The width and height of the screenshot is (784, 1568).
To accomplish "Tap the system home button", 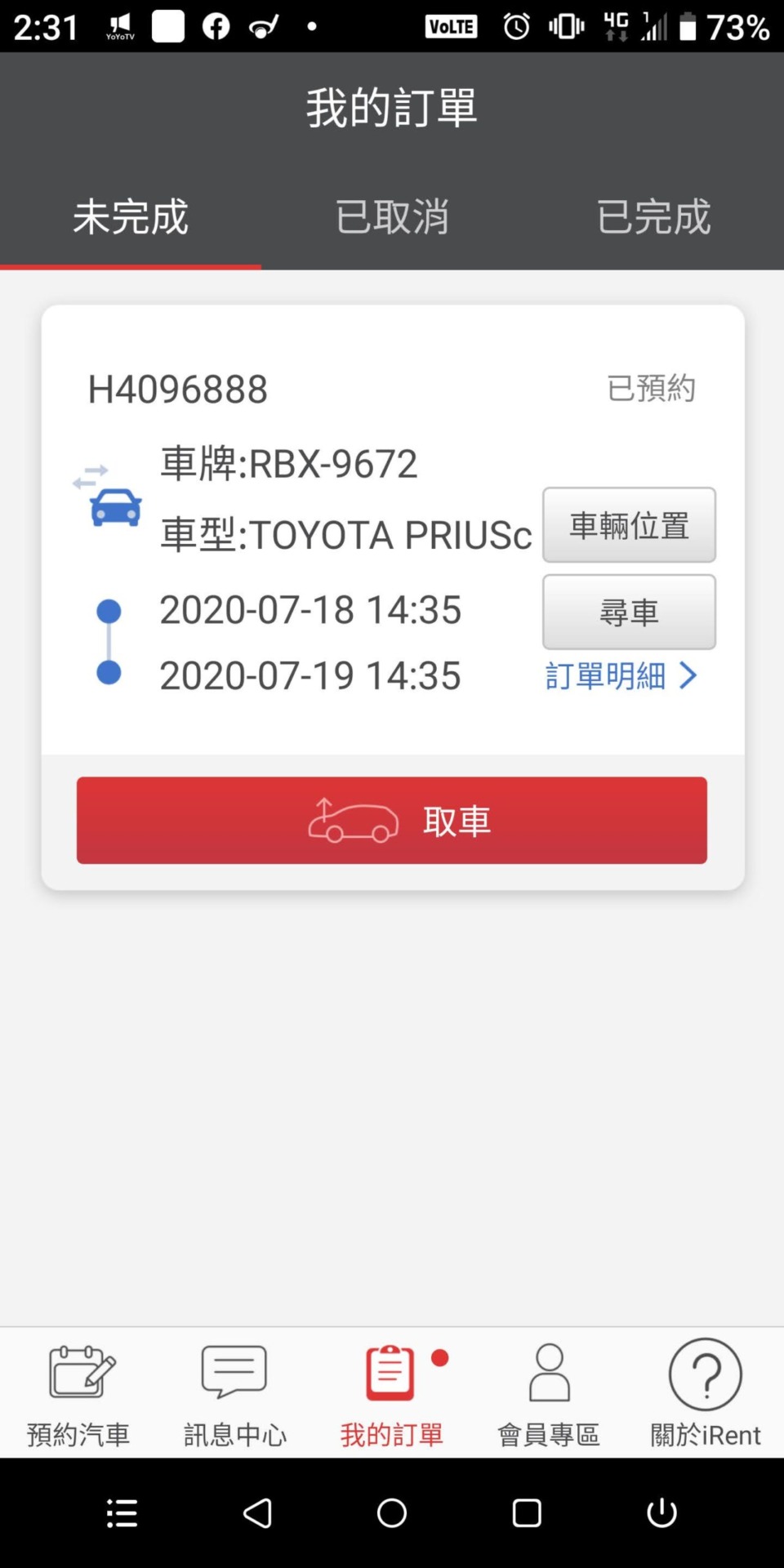I will 392,1512.
